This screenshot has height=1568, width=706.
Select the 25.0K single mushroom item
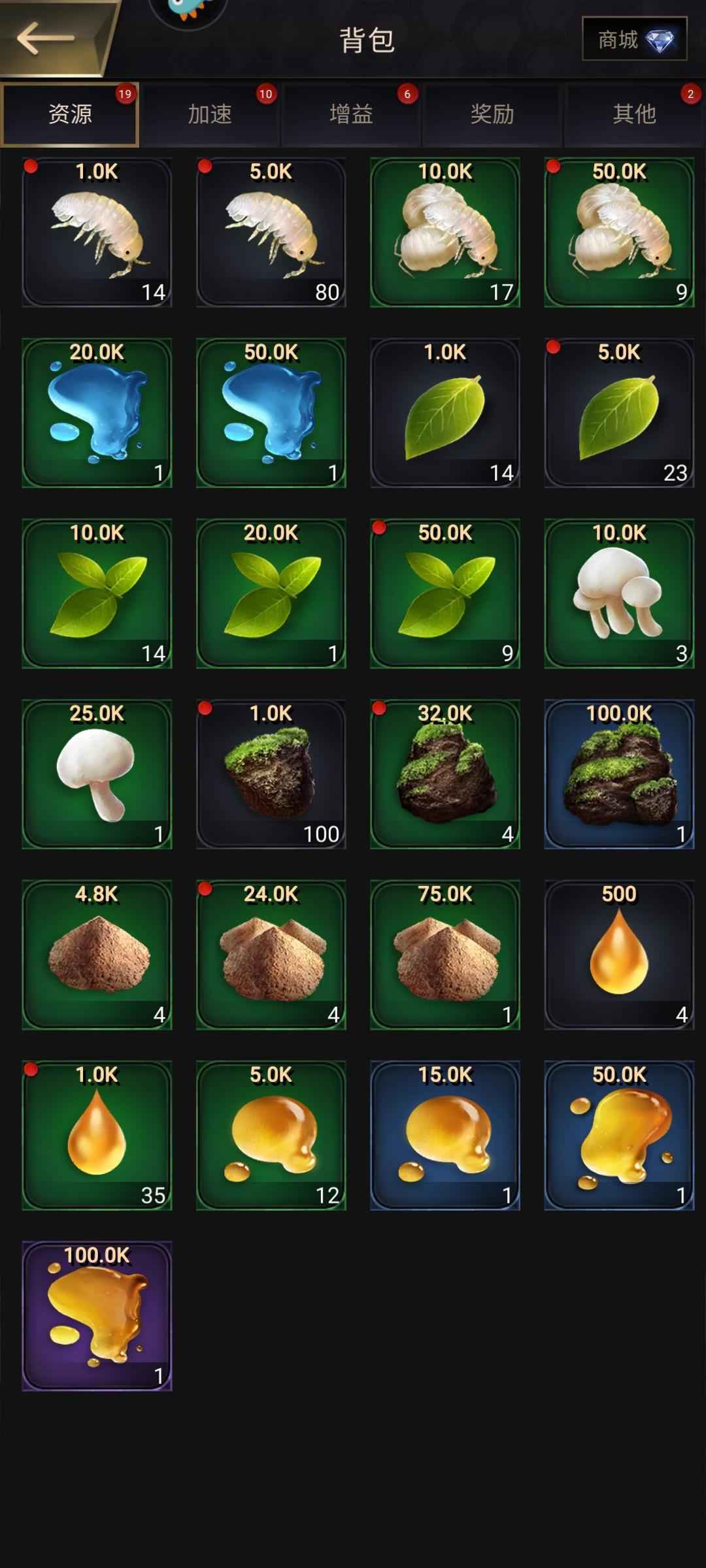coord(97,774)
